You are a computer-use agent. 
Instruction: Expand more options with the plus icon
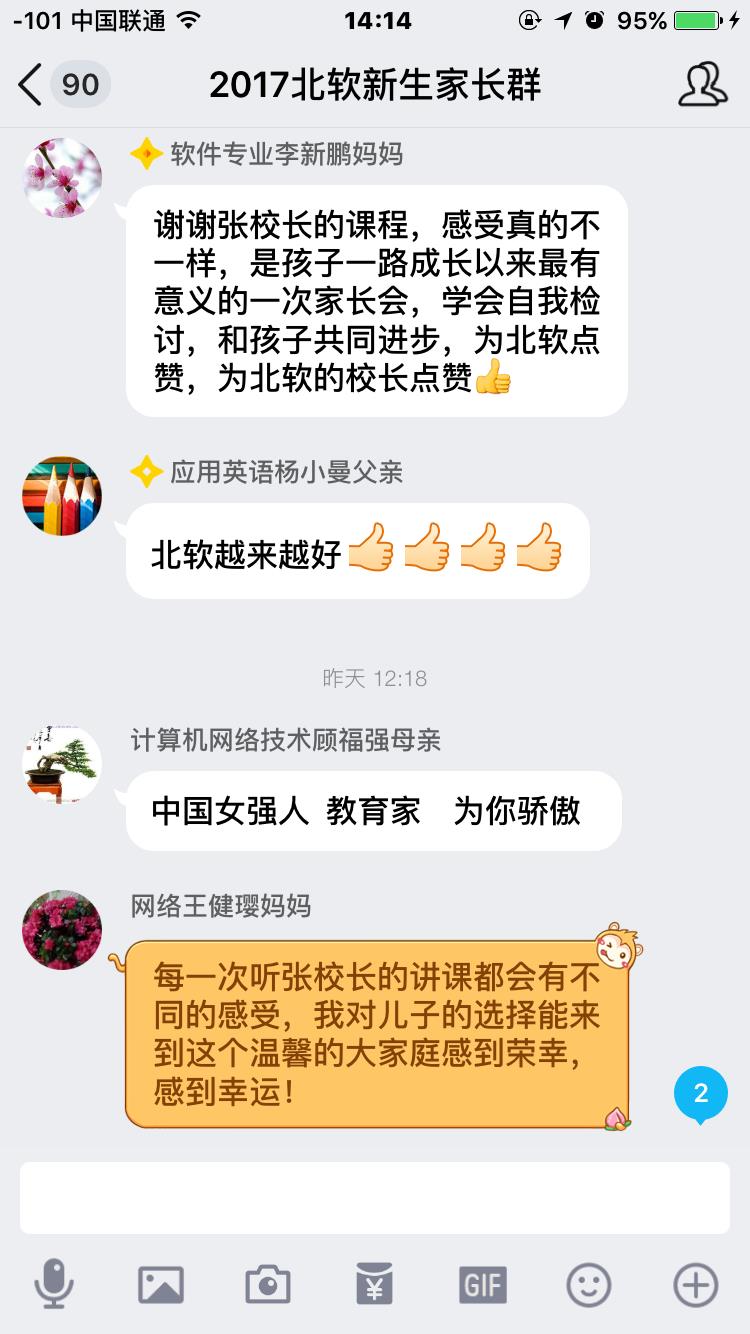tap(696, 1284)
